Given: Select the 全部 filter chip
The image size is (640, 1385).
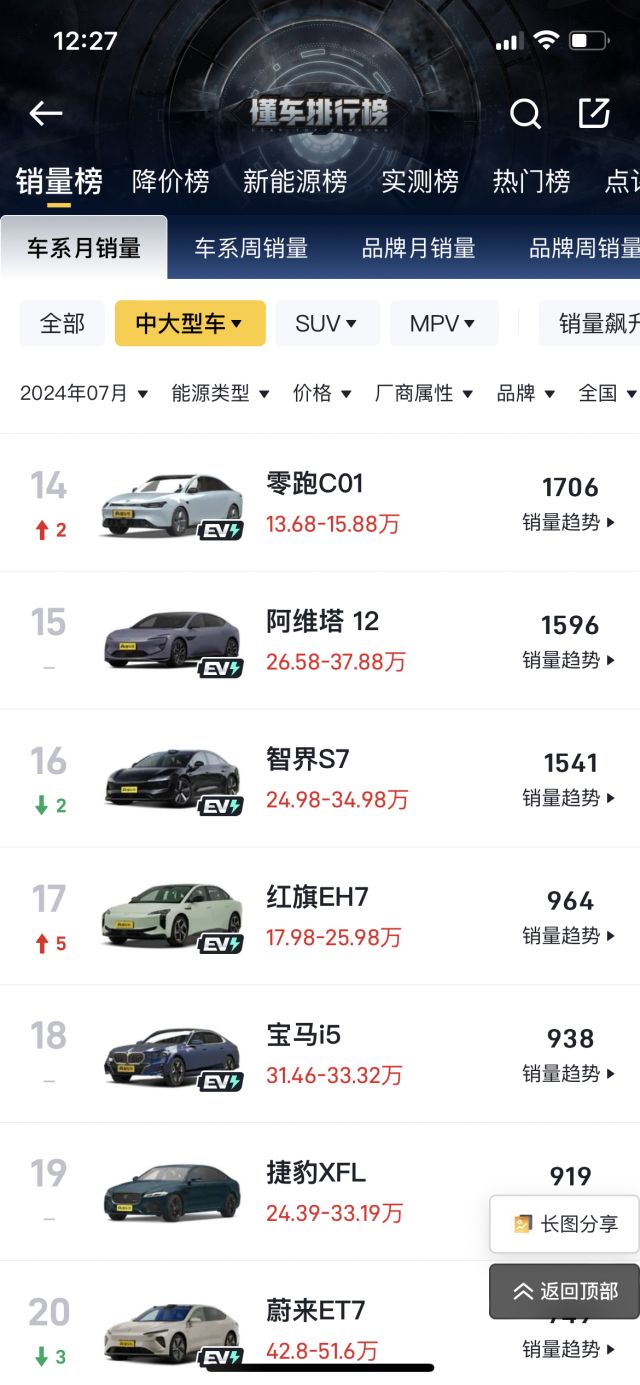Looking at the screenshot, I should pos(62,323).
